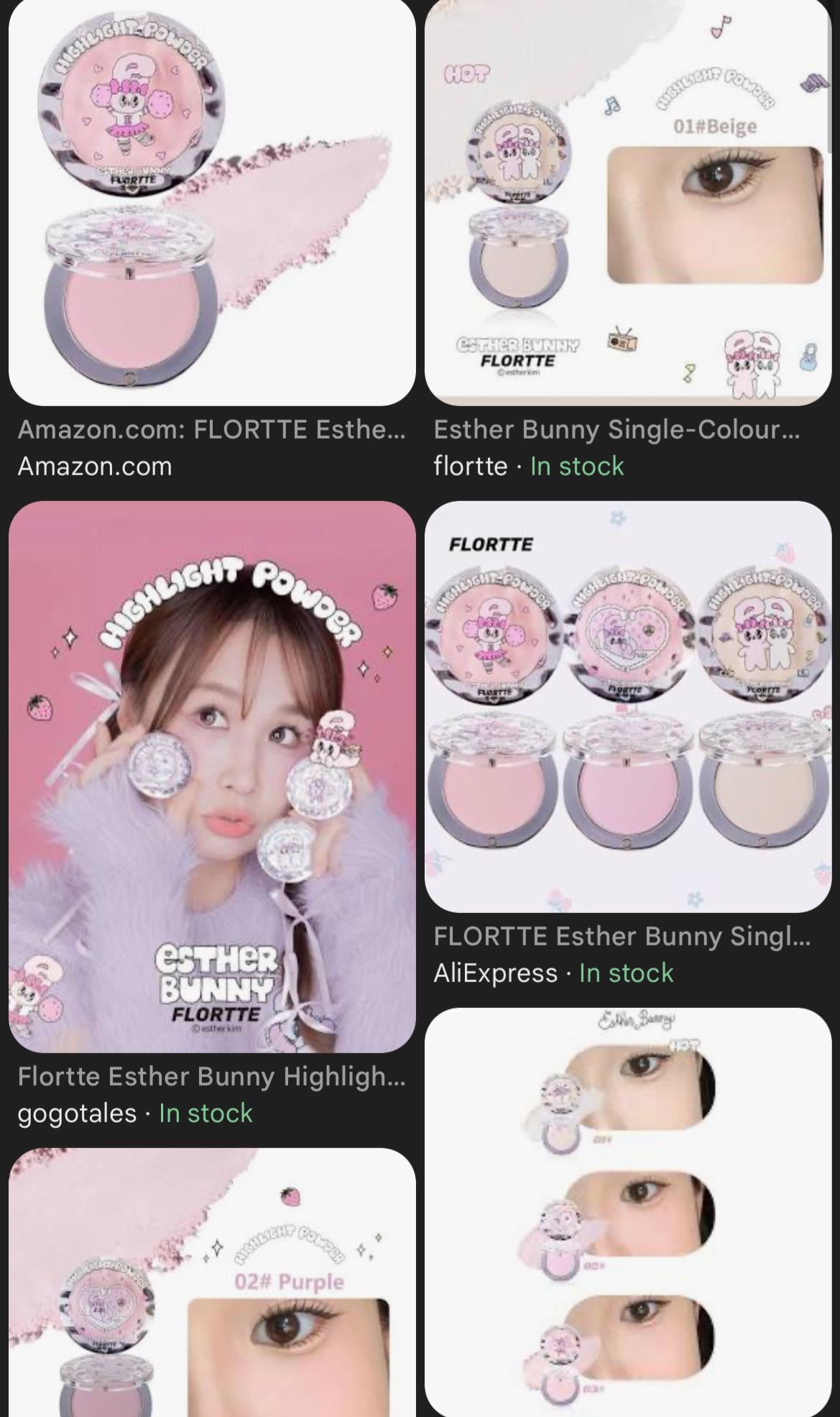Screen dimensions: 840x1417
Task: Open the image with three eye swatches
Action: (x=628, y=1212)
